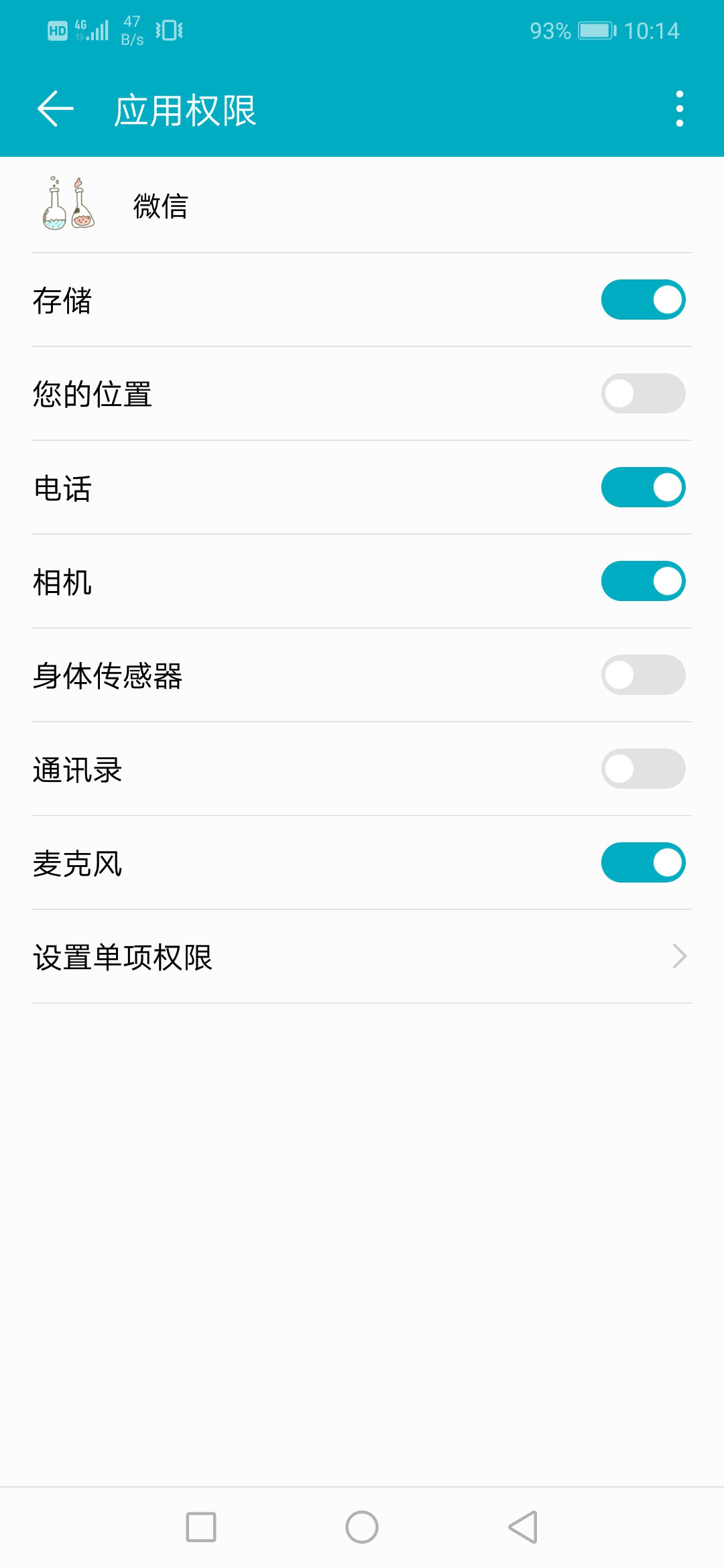Disable the 电话 permission switch
The image size is (724, 1568).
click(643, 487)
